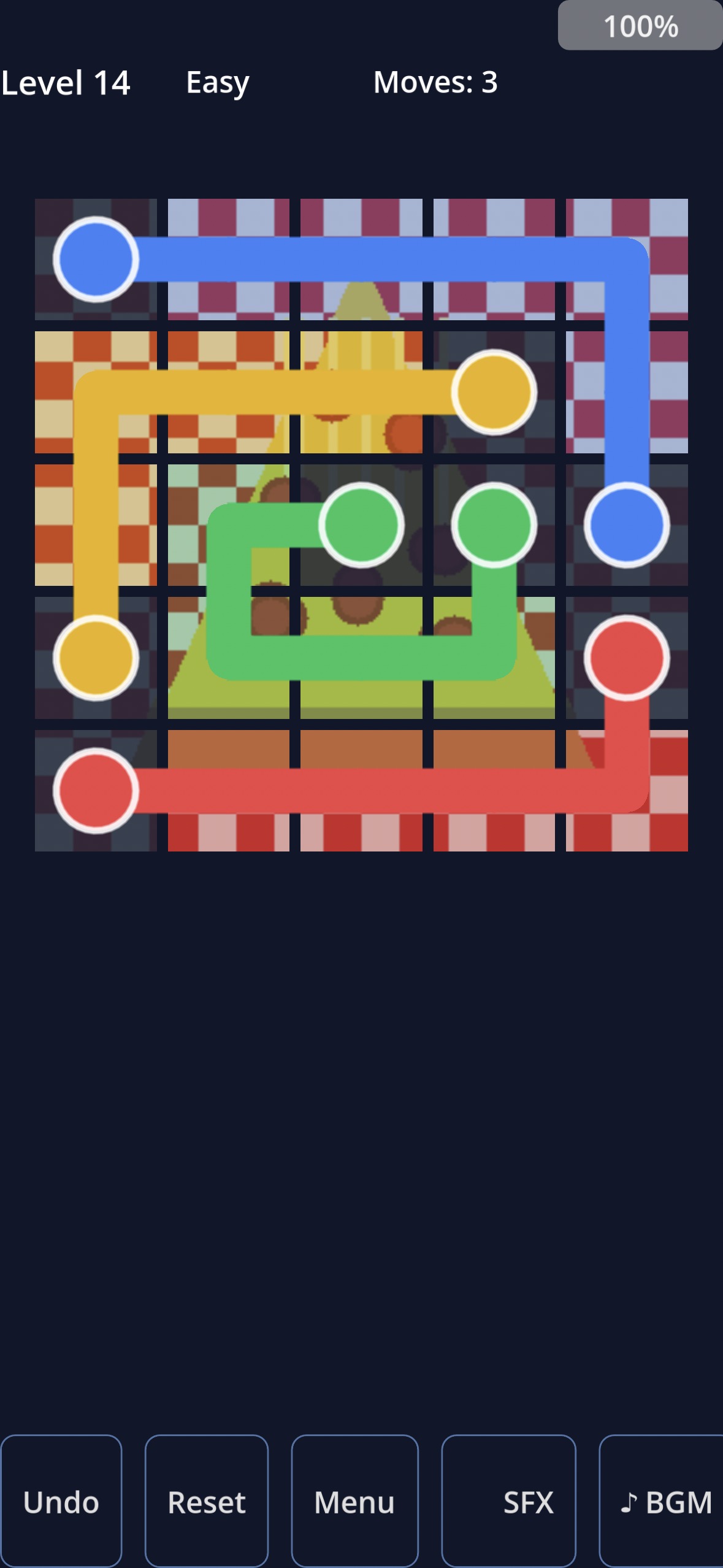Click the 100% completion indicator
Screen dimensions: 723x1568
point(640,25)
